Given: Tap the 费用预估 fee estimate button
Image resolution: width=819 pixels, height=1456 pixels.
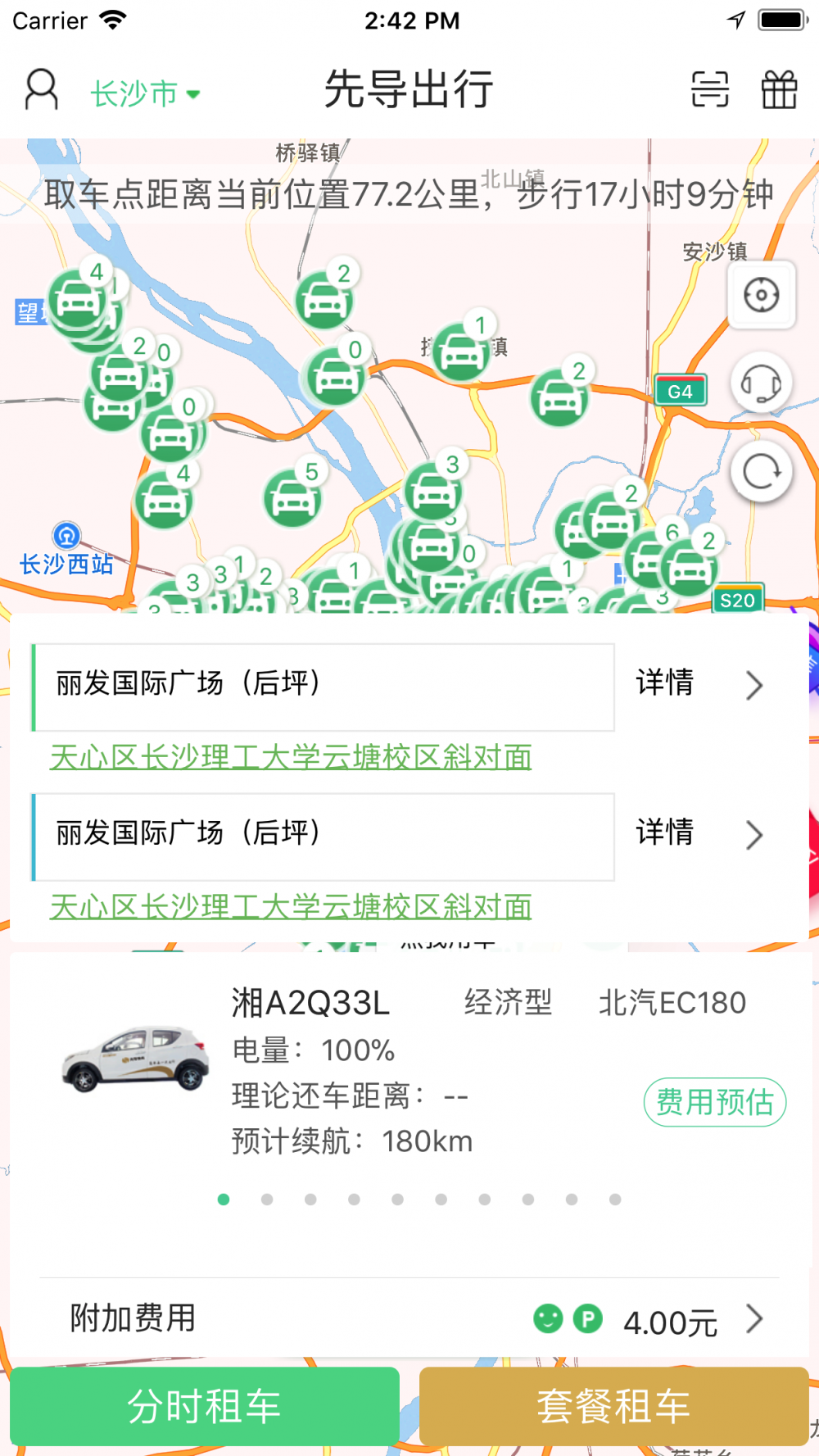Looking at the screenshot, I should [x=714, y=1102].
